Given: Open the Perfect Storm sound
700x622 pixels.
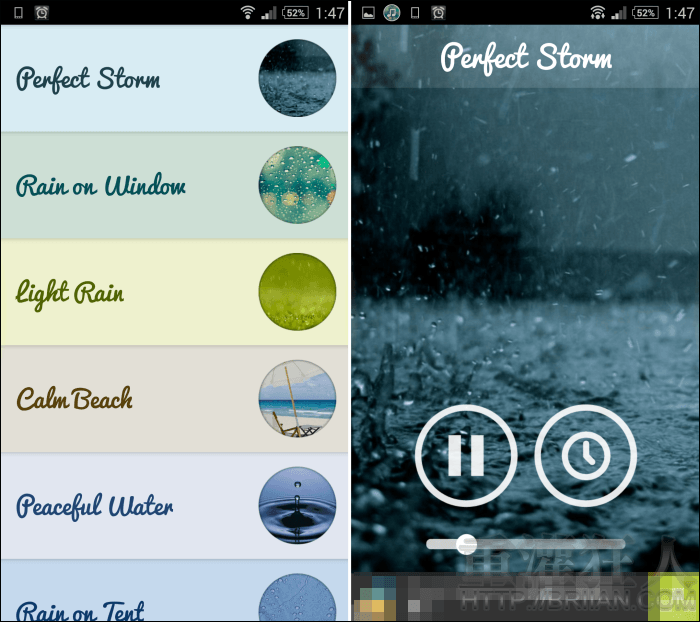Looking at the screenshot, I should pyautogui.click(x=174, y=79).
